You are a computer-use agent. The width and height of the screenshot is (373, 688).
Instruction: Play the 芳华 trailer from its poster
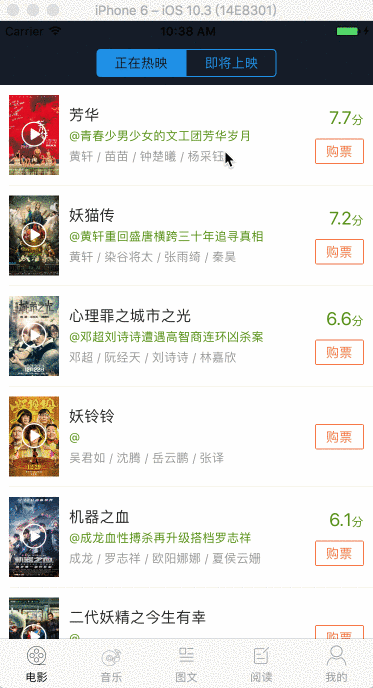point(34,134)
